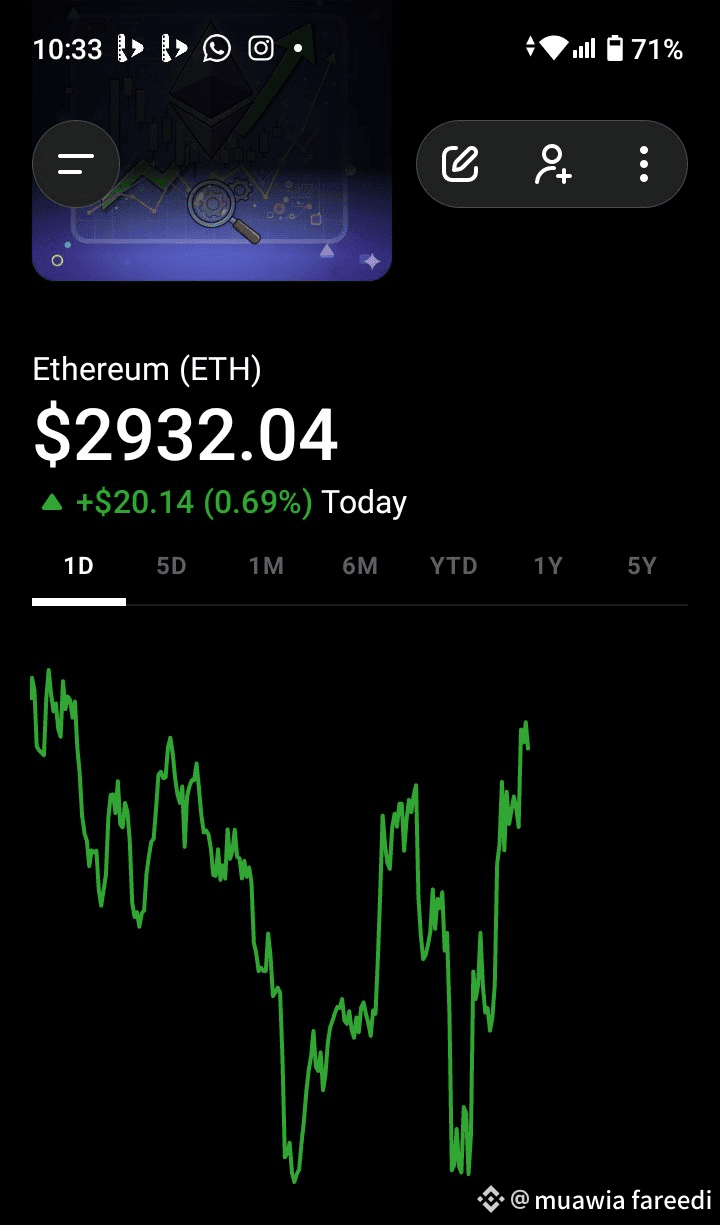720x1225 pixels.
Task: Switch to the YTD chart range
Action: [454, 566]
